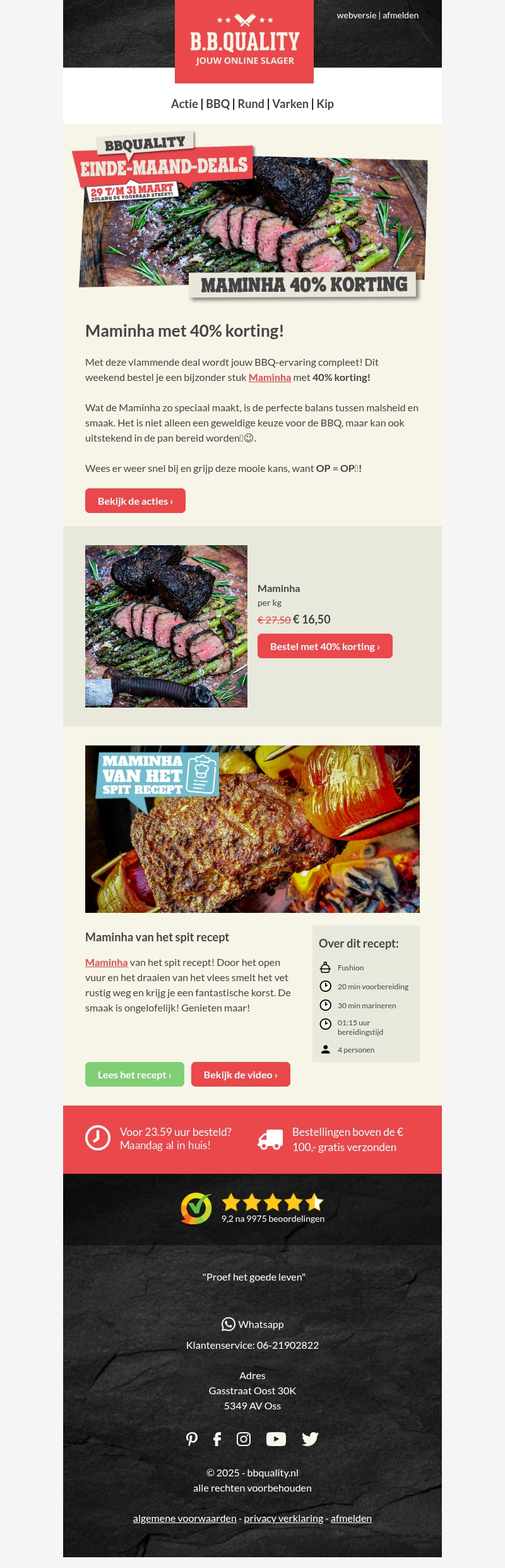Open the privacy verklaring link
The height and width of the screenshot is (1568, 505).
283,1518
